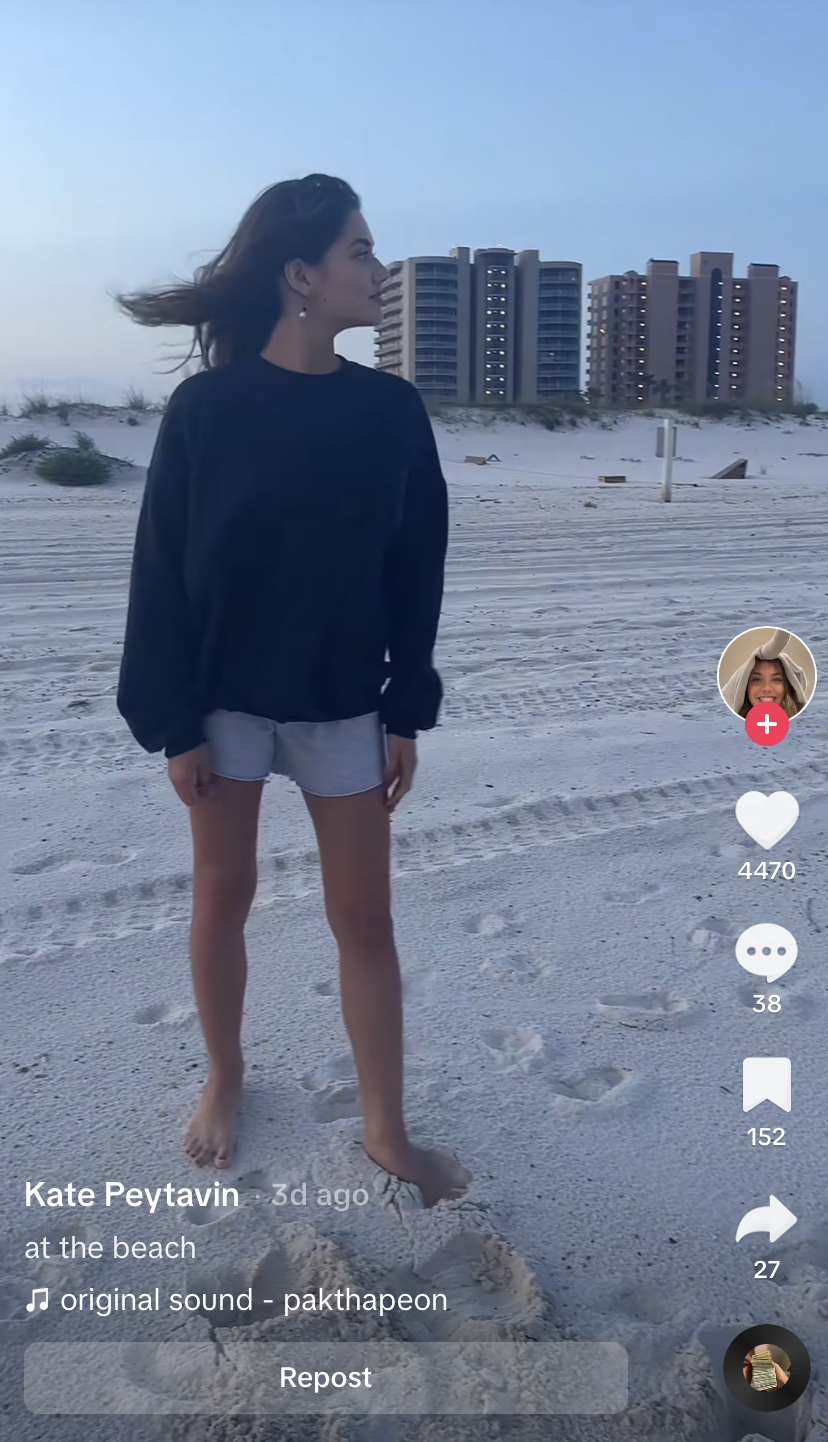Tap the Repost button
Image resolution: width=828 pixels, height=1442 pixels.
pyautogui.click(x=326, y=1377)
